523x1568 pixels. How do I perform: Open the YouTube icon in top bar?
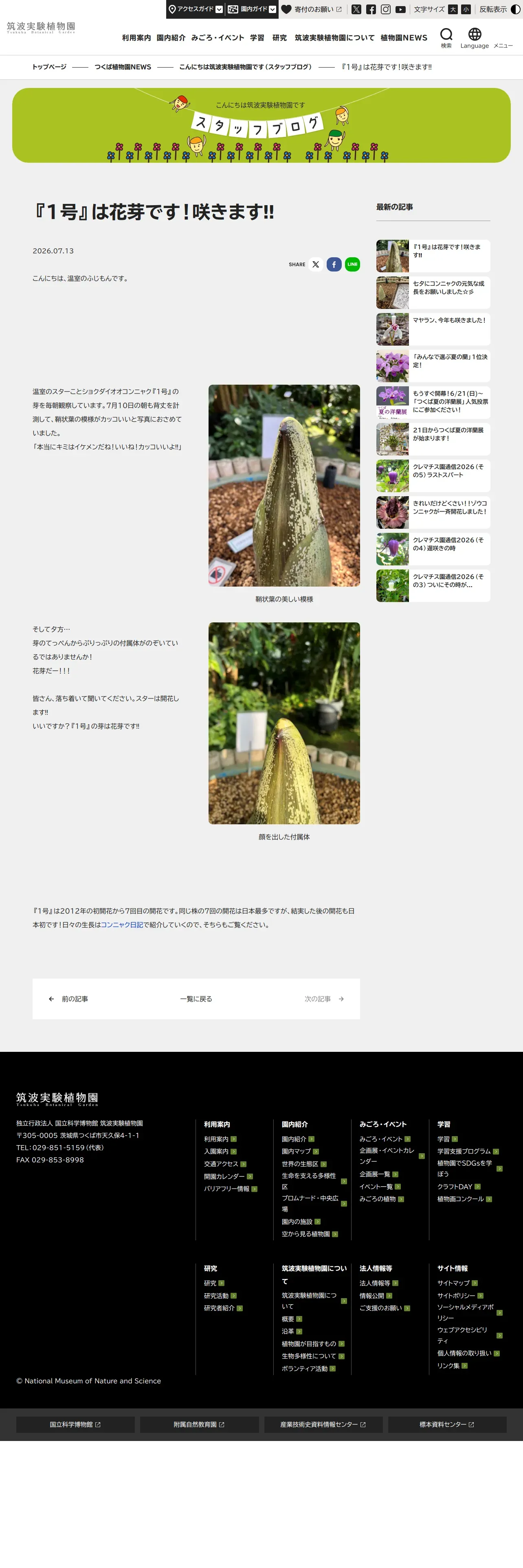click(400, 9)
